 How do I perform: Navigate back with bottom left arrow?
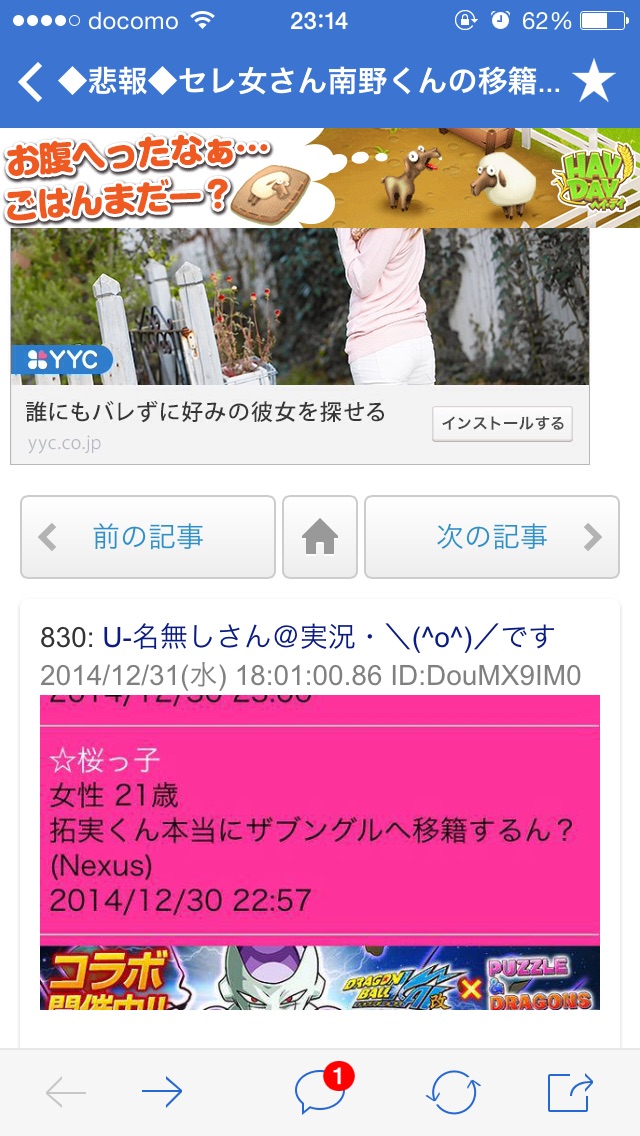(65, 1093)
